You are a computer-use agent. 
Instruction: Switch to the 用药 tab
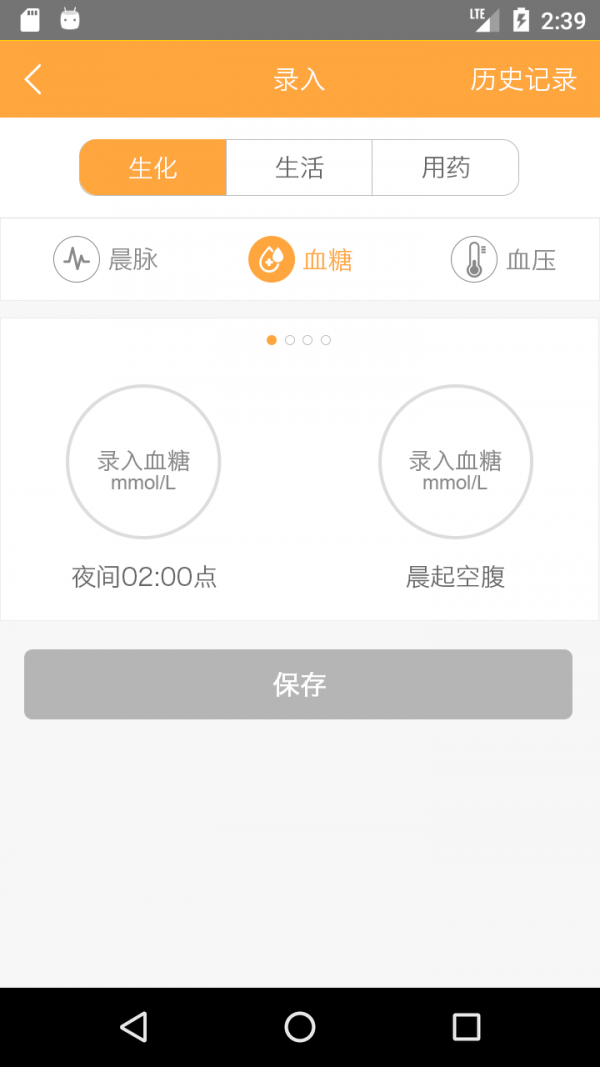coord(445,167)
